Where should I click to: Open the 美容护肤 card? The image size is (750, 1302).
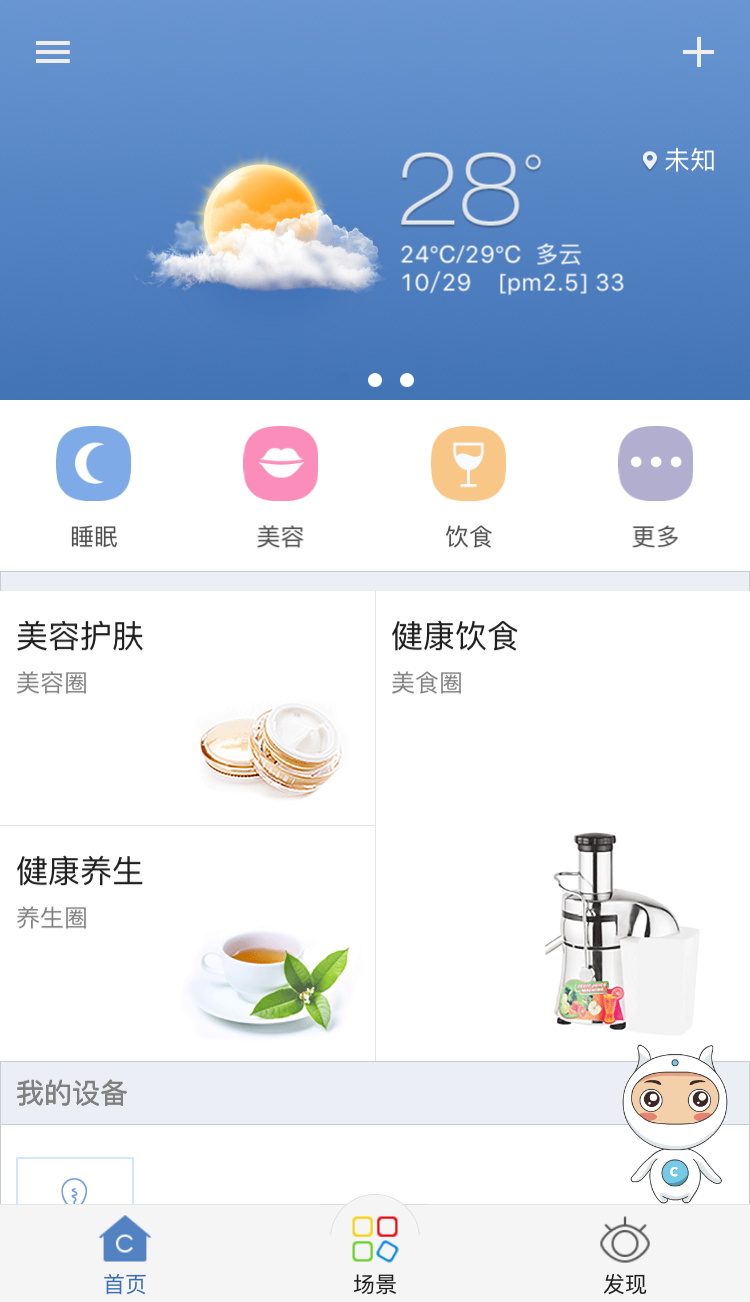tap(187, 708)
